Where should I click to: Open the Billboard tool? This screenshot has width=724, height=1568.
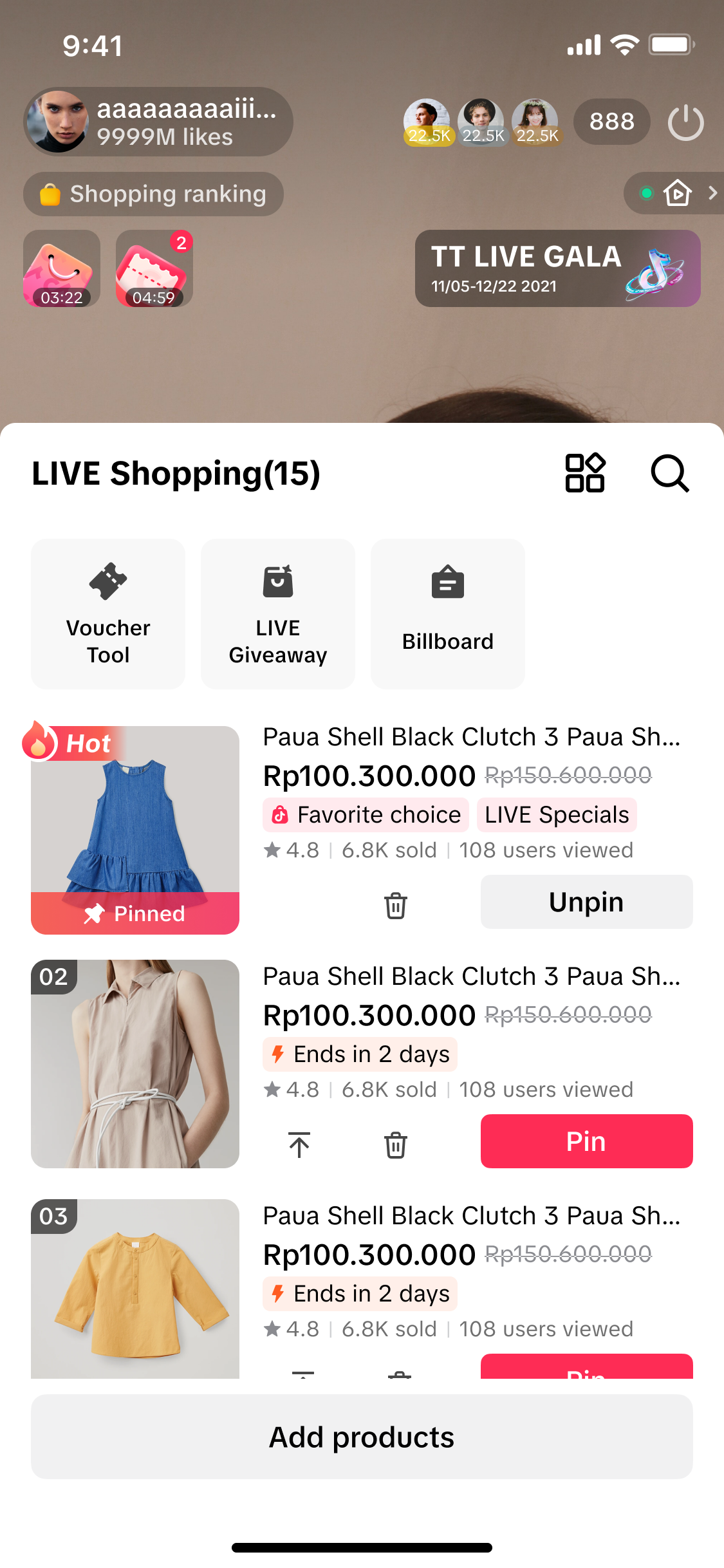(448, 613)
